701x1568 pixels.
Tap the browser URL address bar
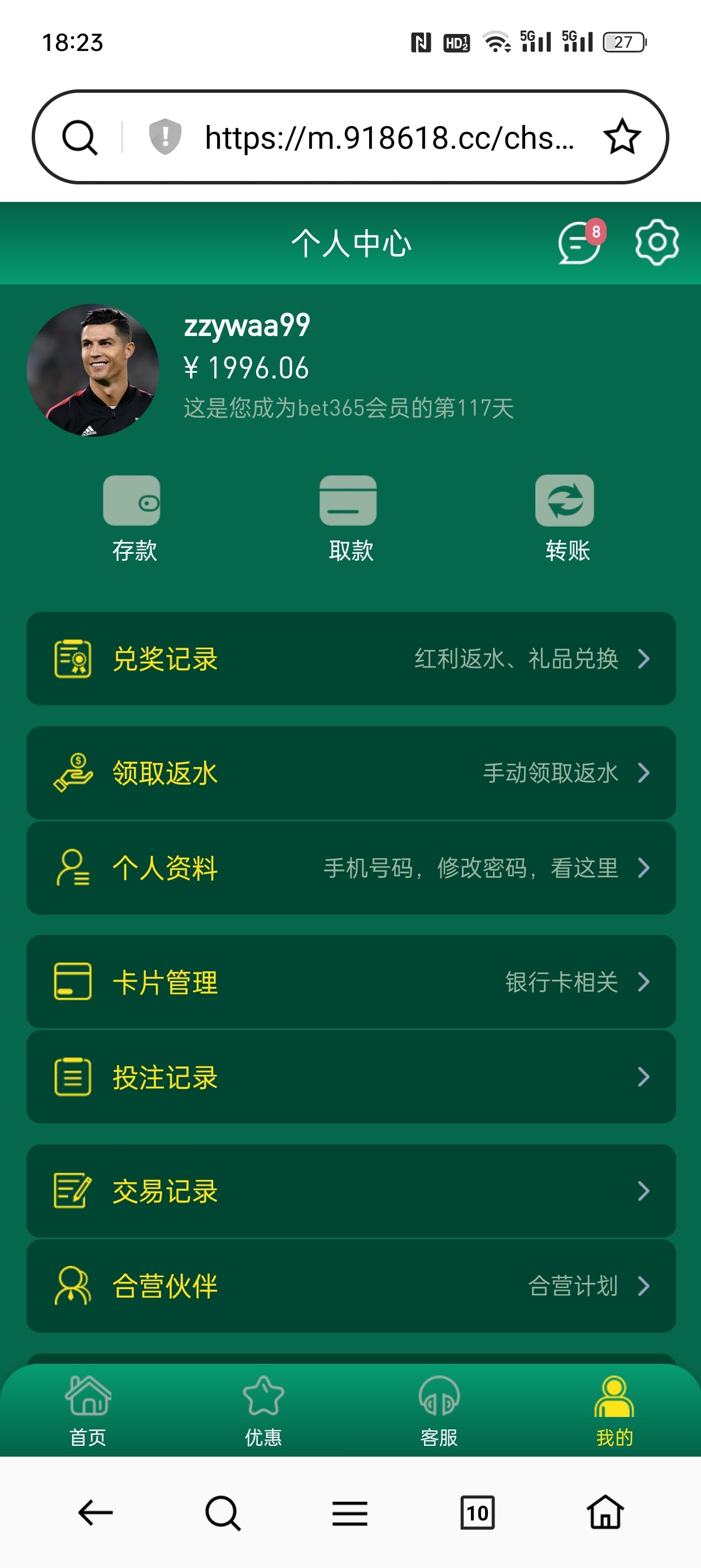pyautogui.click(x=390, y=137)
